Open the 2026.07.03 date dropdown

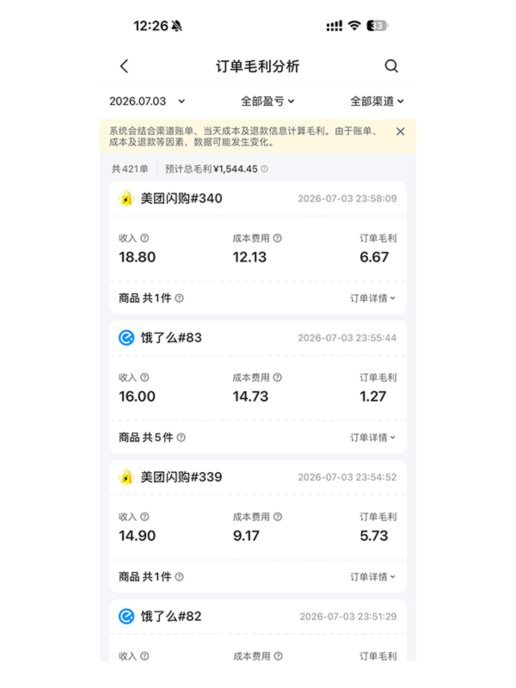[147, 101]
